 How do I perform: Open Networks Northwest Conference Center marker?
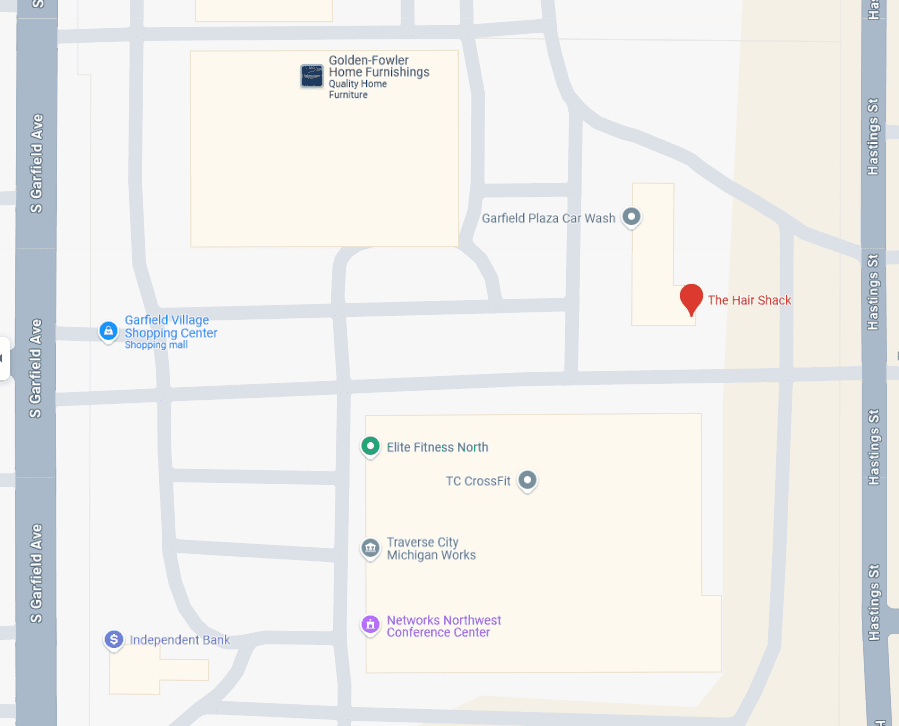[x=370, y=625]
